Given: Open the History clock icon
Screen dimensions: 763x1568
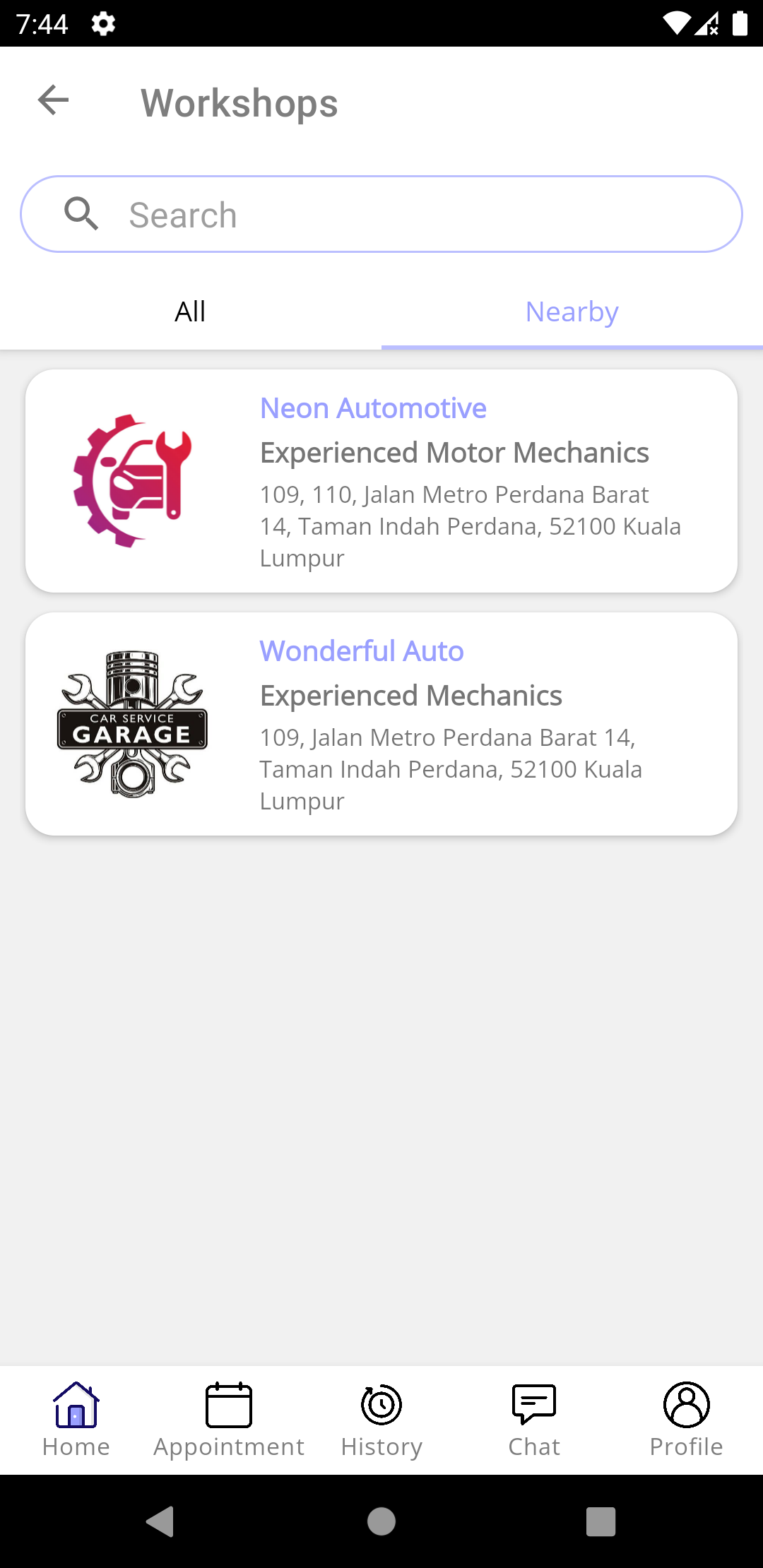Looking at the screenshot, I should [x=381, y=1406].
